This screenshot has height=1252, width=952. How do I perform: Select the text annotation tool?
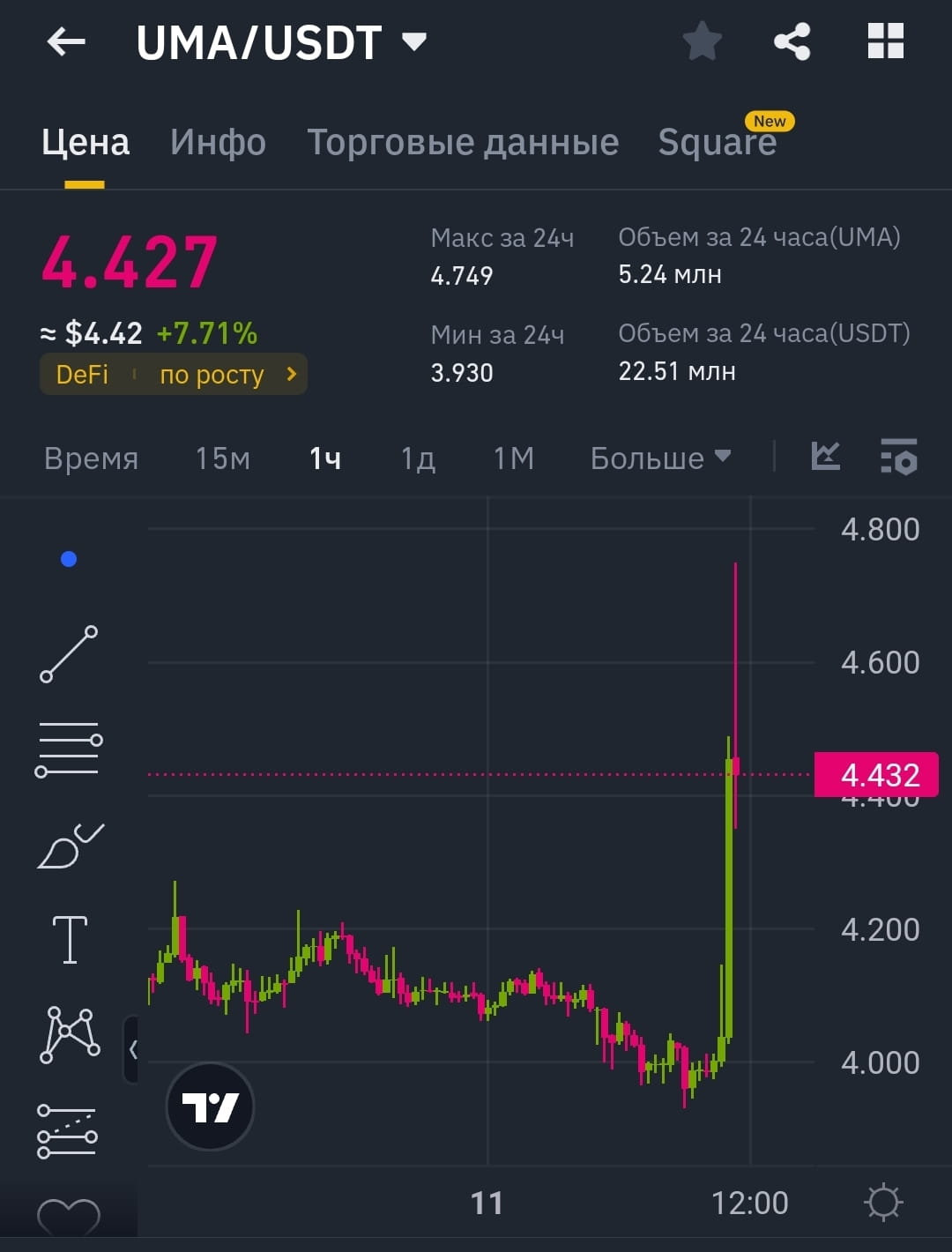click(x=71, y=937)
